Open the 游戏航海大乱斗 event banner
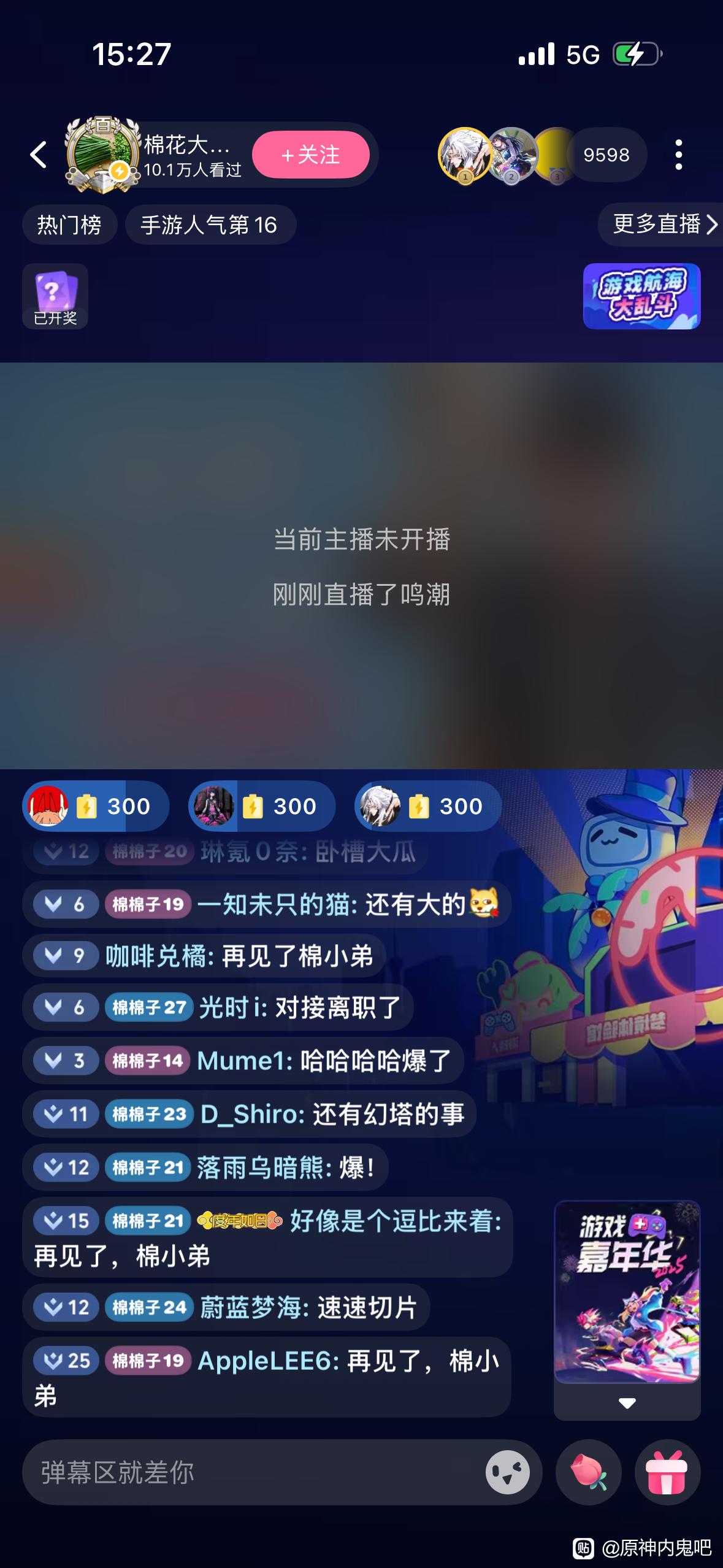This screenshot has width=723, height=1568. click(641, 296)
